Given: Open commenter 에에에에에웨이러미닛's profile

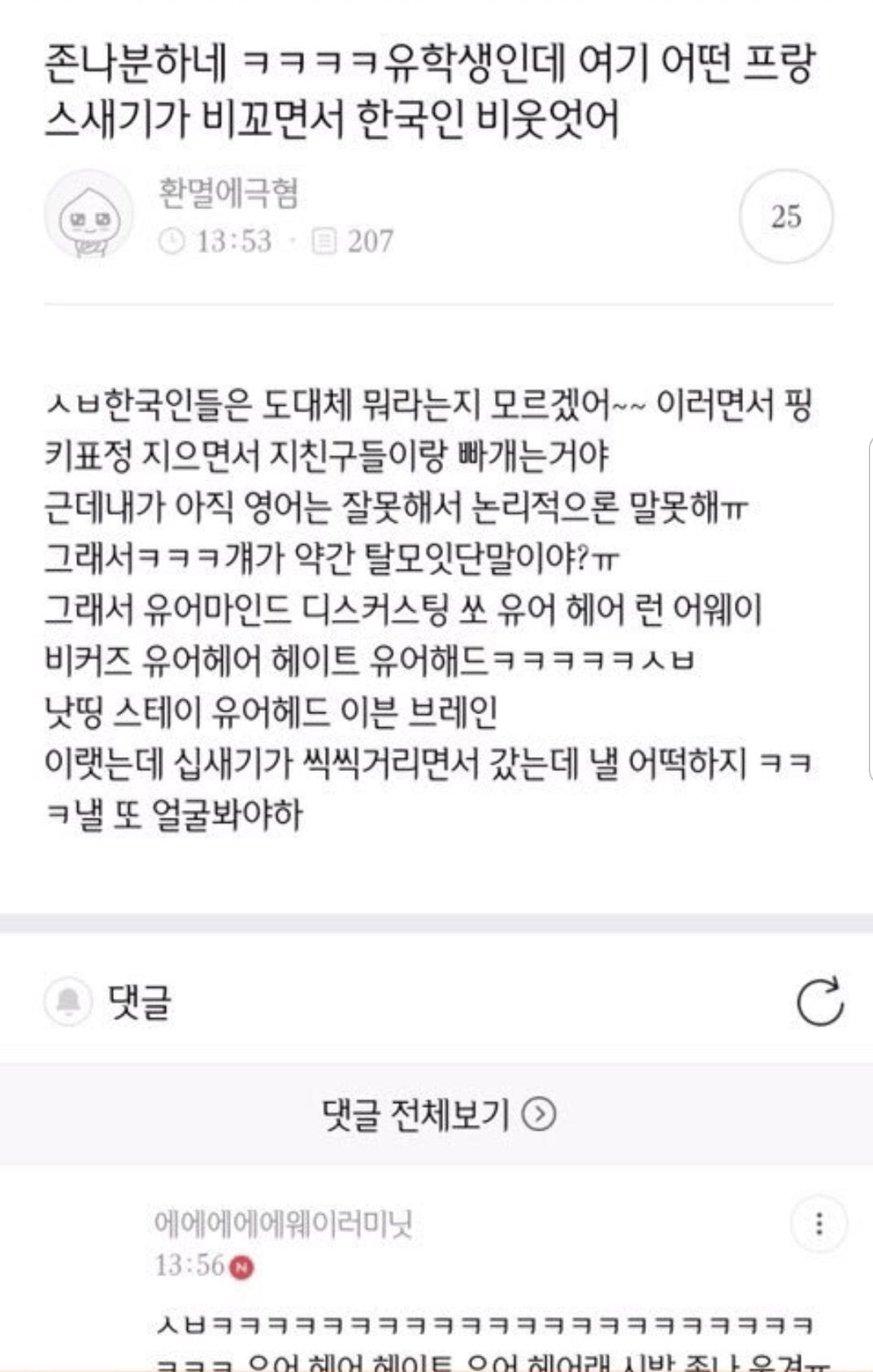Looking at the screenshot, I should [283, 1222].
